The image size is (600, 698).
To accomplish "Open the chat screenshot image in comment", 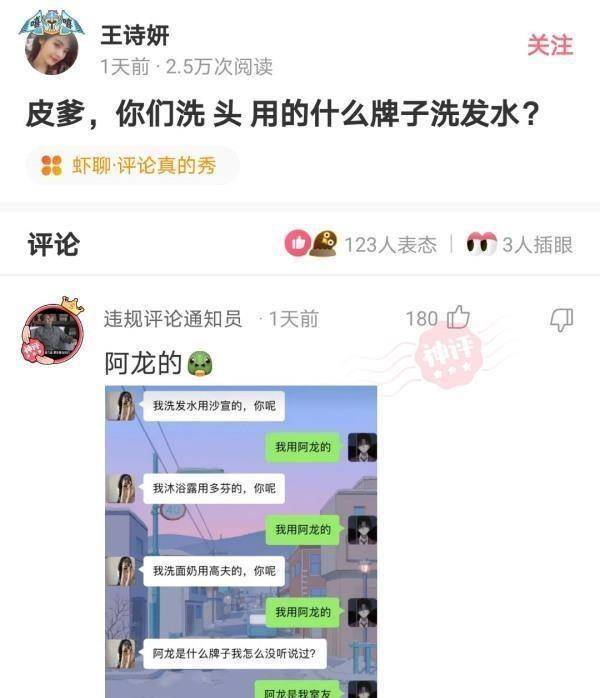I will click(x=241, y=540).
